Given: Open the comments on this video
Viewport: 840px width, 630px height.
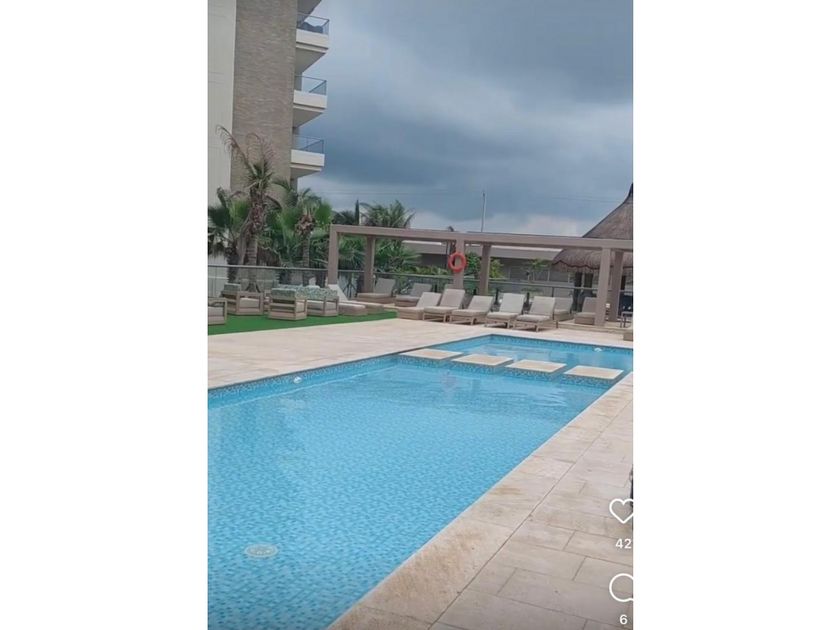Looking at the screenshot, I should tap(621, 587).
